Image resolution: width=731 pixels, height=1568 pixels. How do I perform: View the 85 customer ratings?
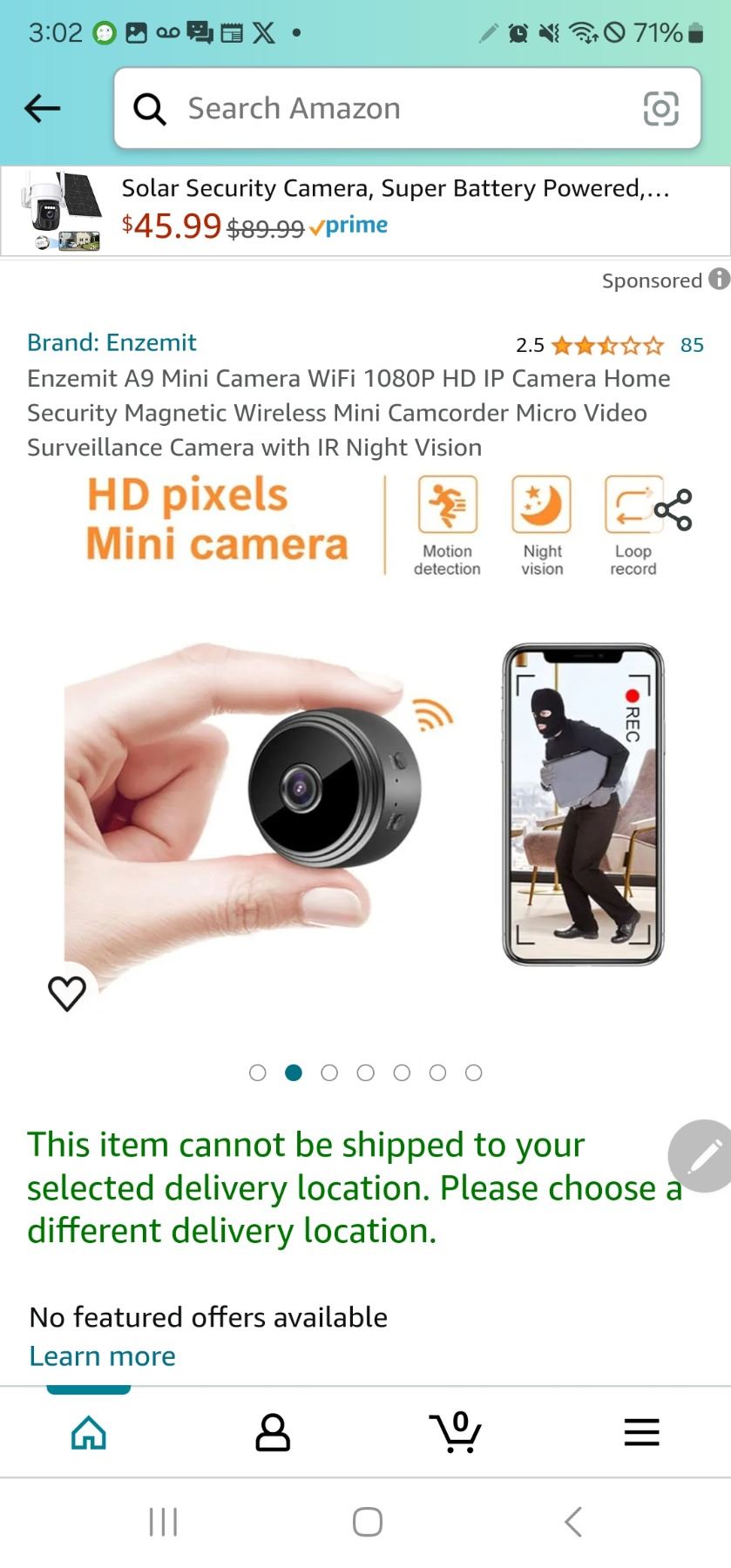692,345
